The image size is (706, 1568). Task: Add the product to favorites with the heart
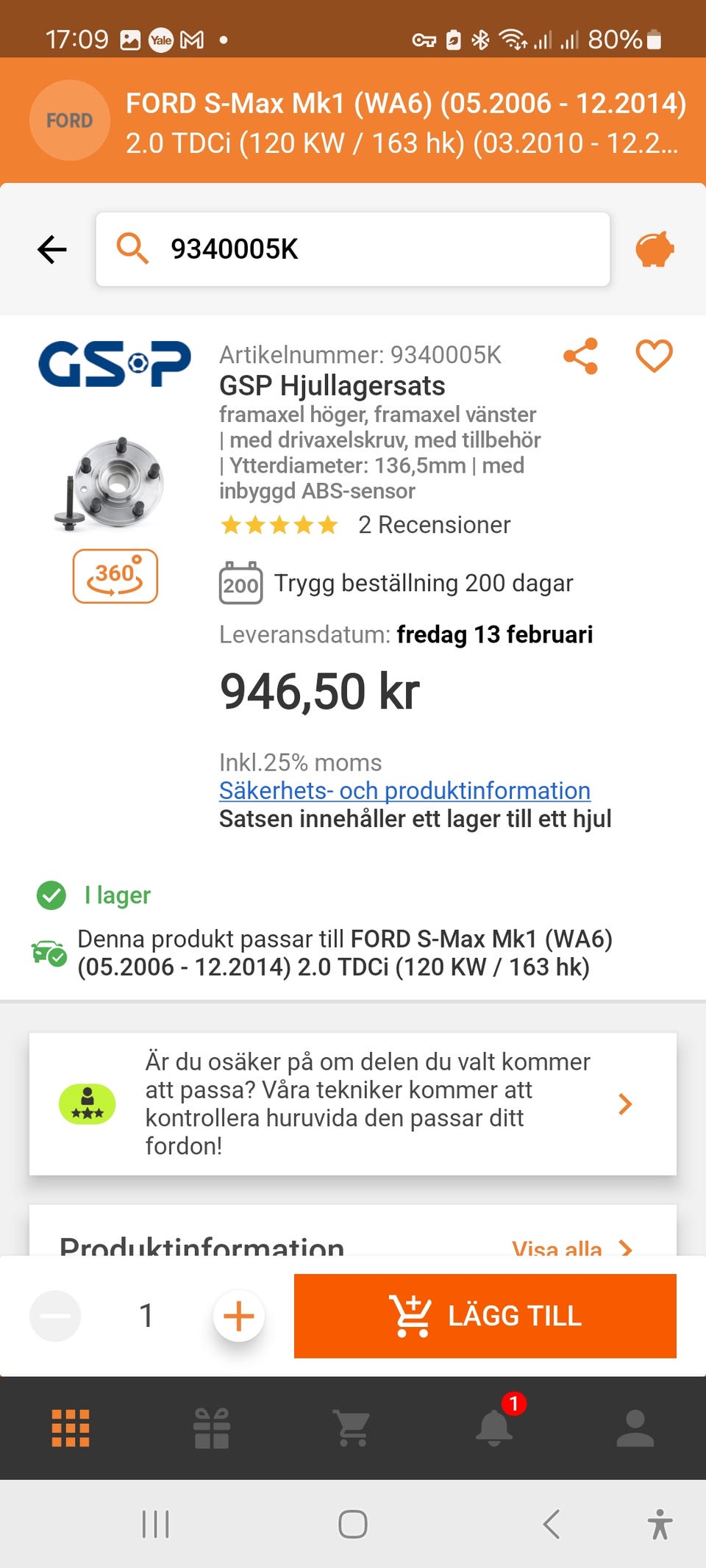[x=654, y=357]
